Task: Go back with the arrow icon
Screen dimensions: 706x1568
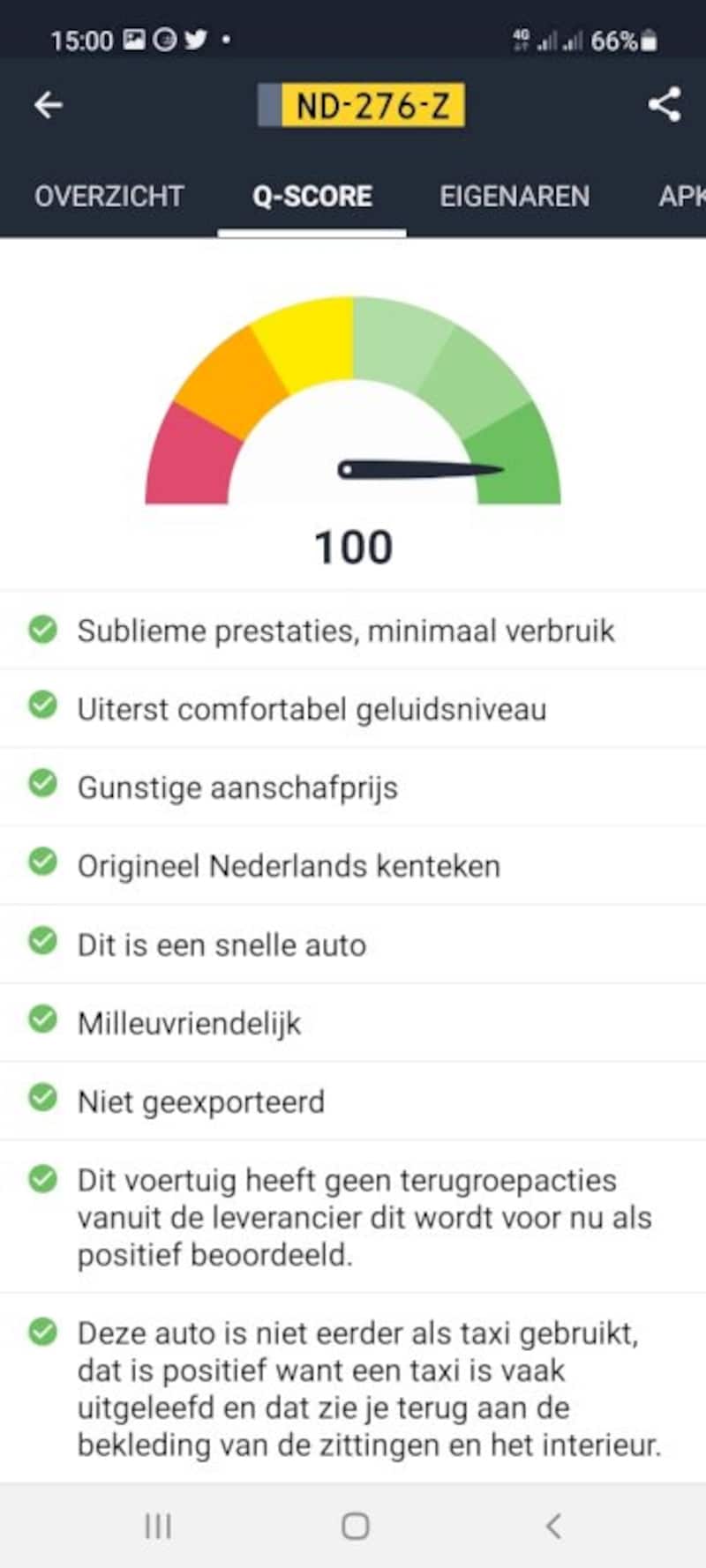Action: pyautogui.click(x=49, y=105)
